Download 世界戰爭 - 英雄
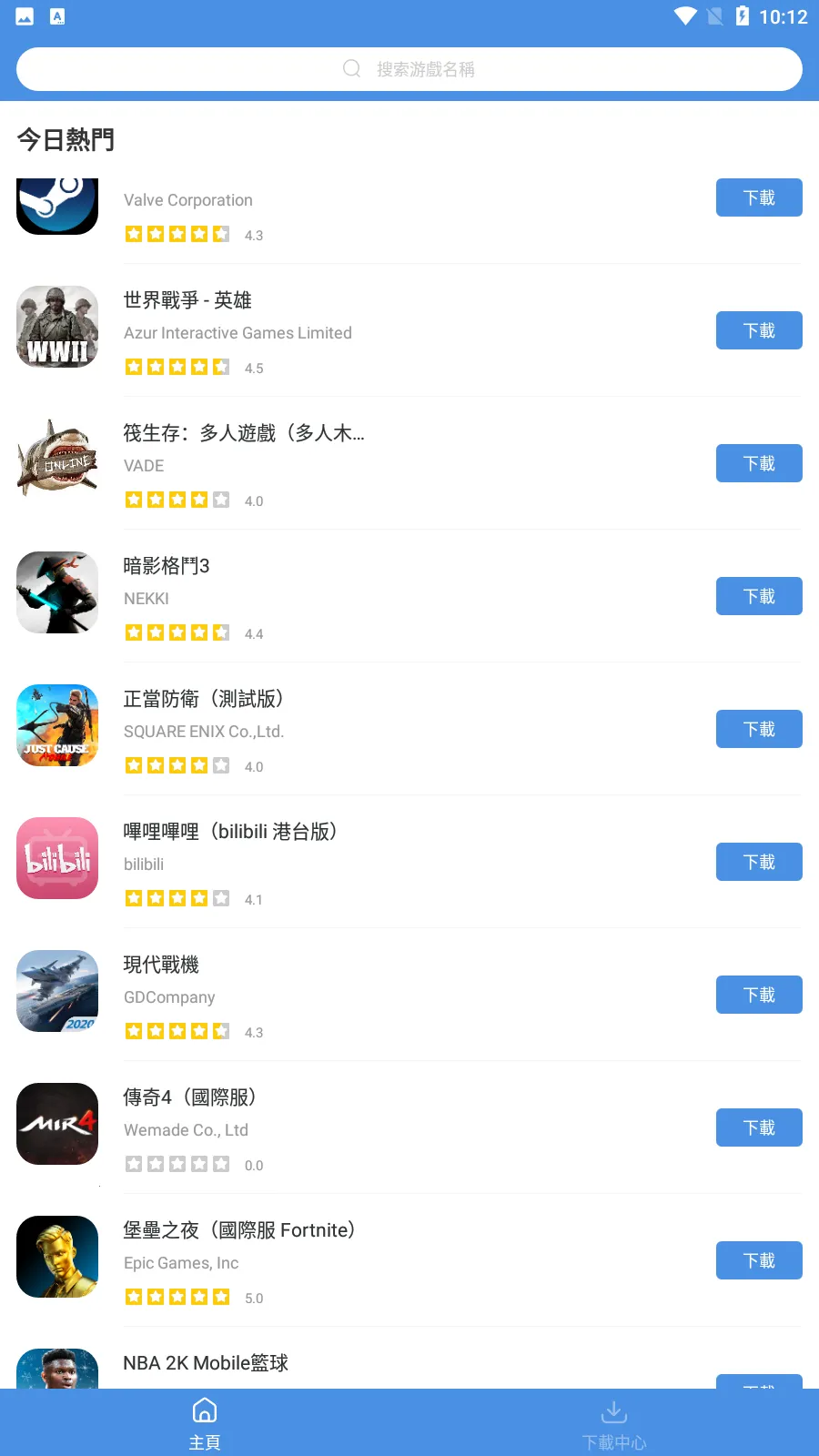819x1456 pixels. coord(758,330)
